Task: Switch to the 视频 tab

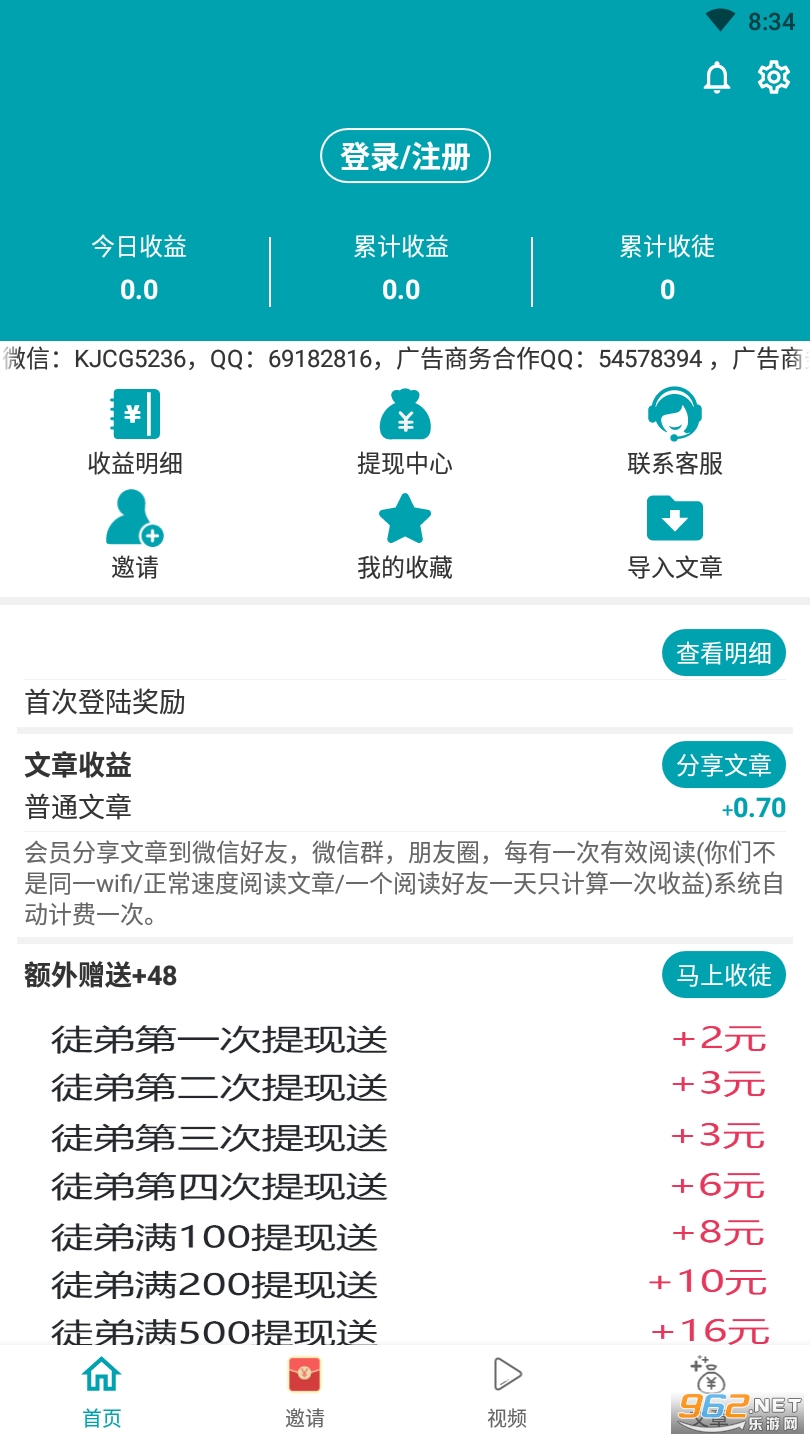Action: click(x=507, y=1392)
